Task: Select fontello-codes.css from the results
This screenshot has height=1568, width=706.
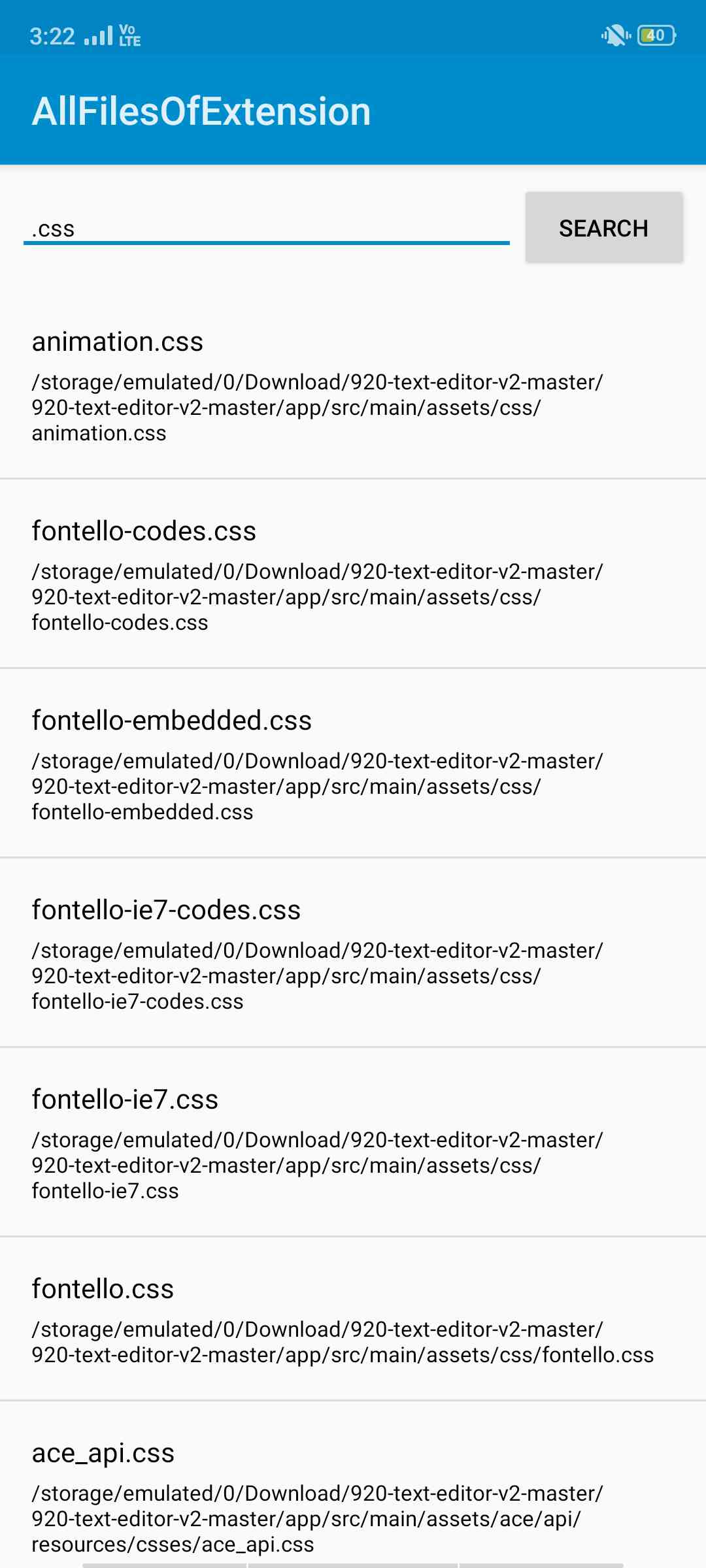Action: point(353,575)
